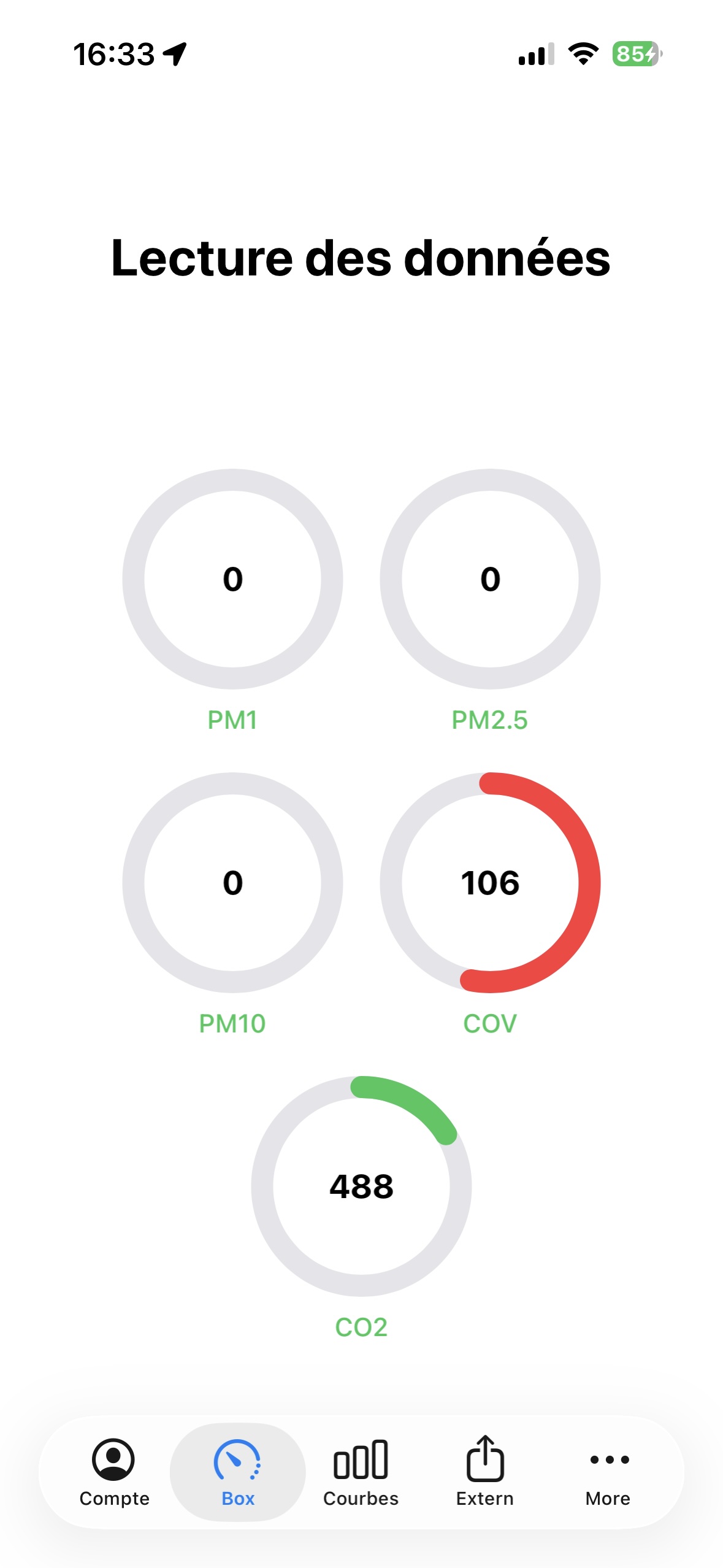Select the Box tab
This screenshot has height=1568, width=723.
click(x=237, y=1471)
